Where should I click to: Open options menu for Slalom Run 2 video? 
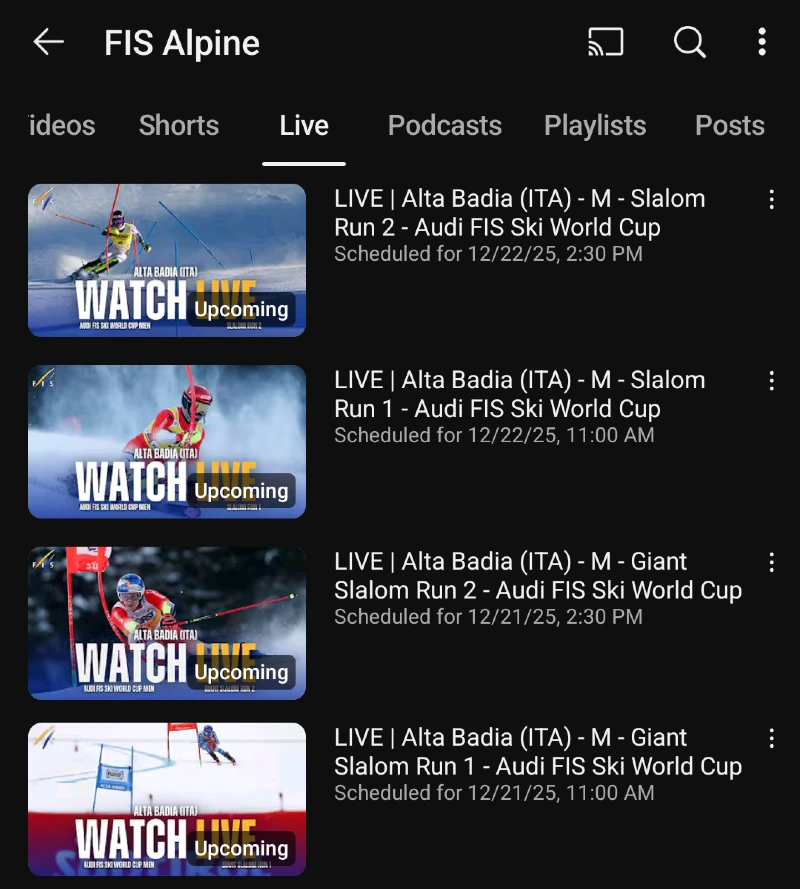772,199
